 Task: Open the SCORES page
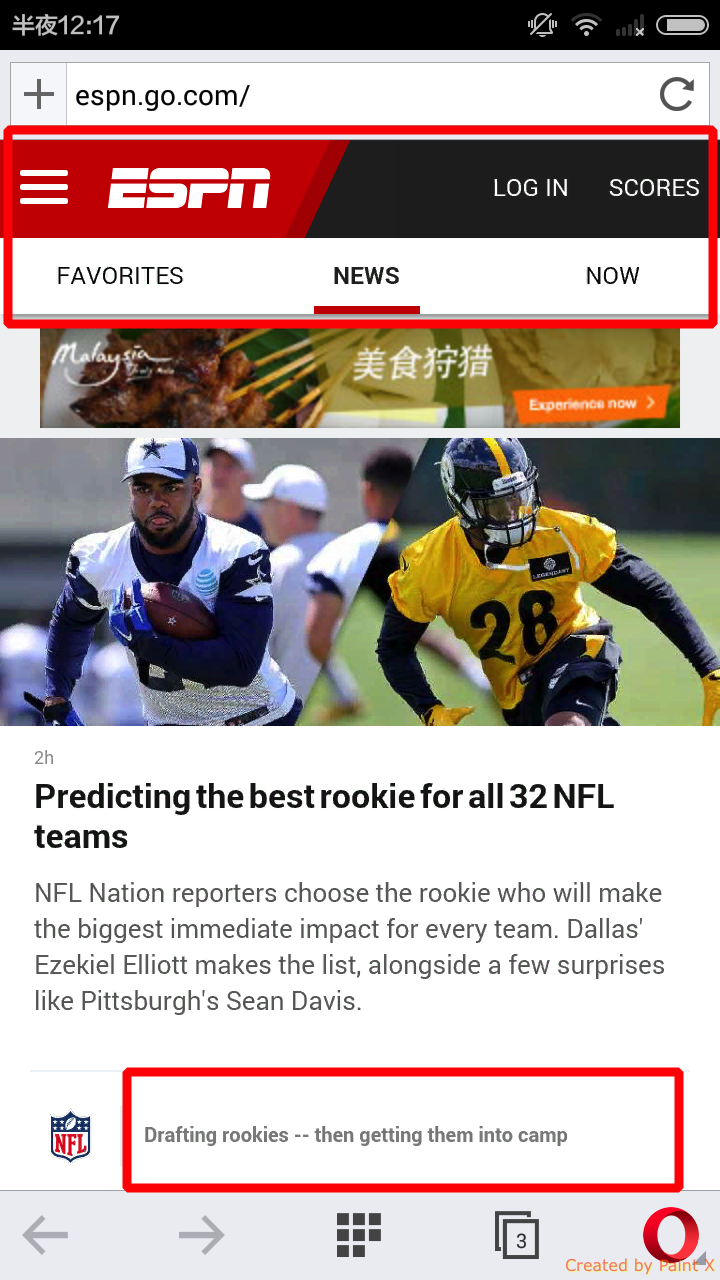654,188
